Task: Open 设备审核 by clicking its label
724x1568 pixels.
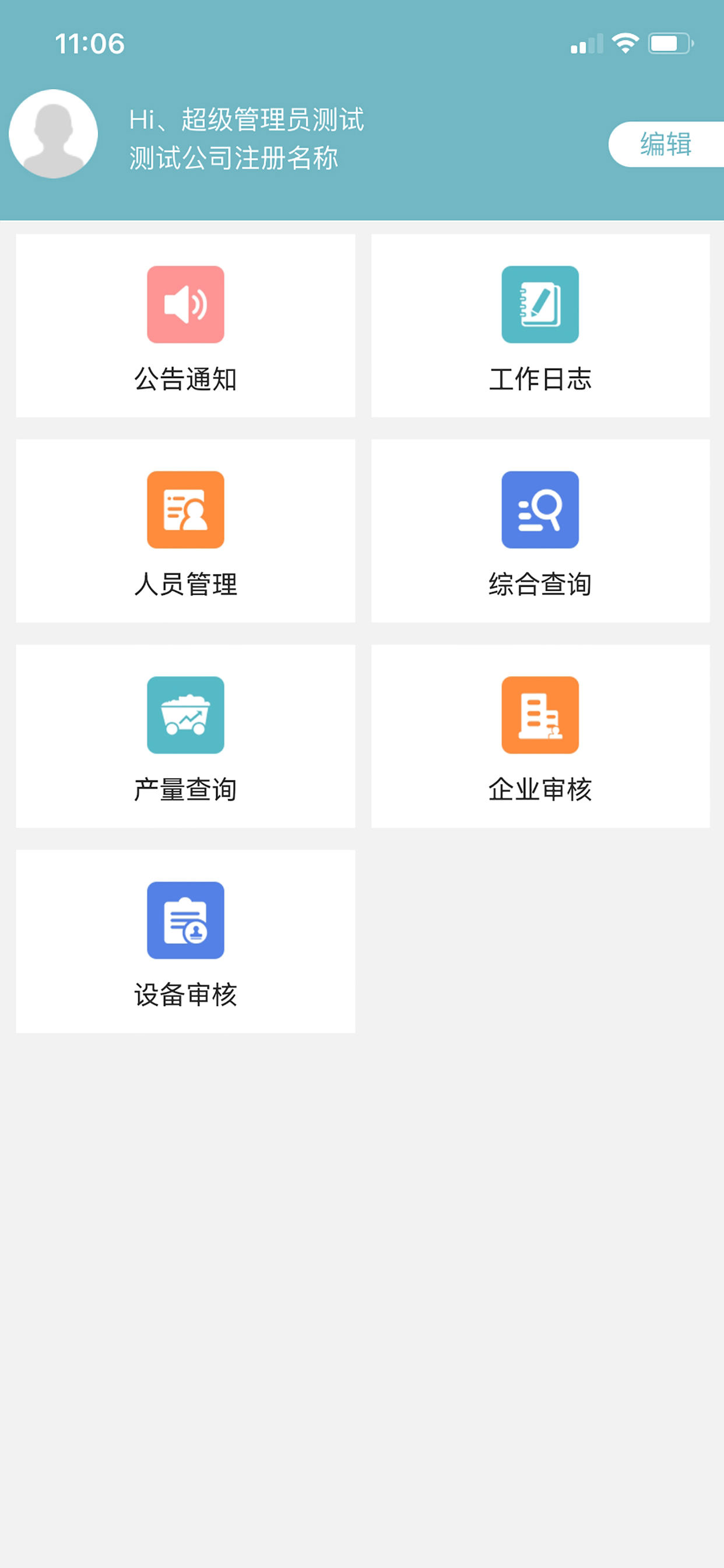Action: coord(185,993)
